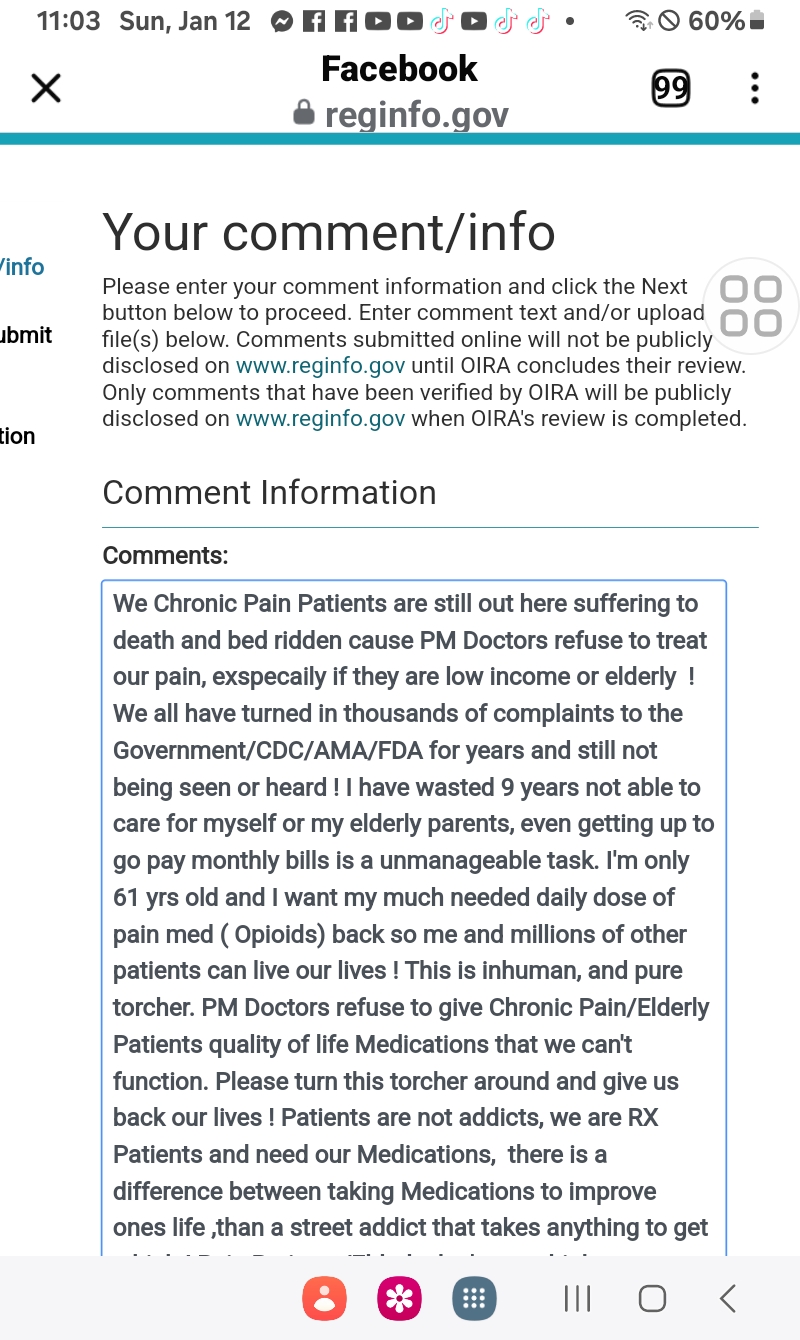Close the in-app browser with the X
The image size is (800, 1340).
click(46, 88)
